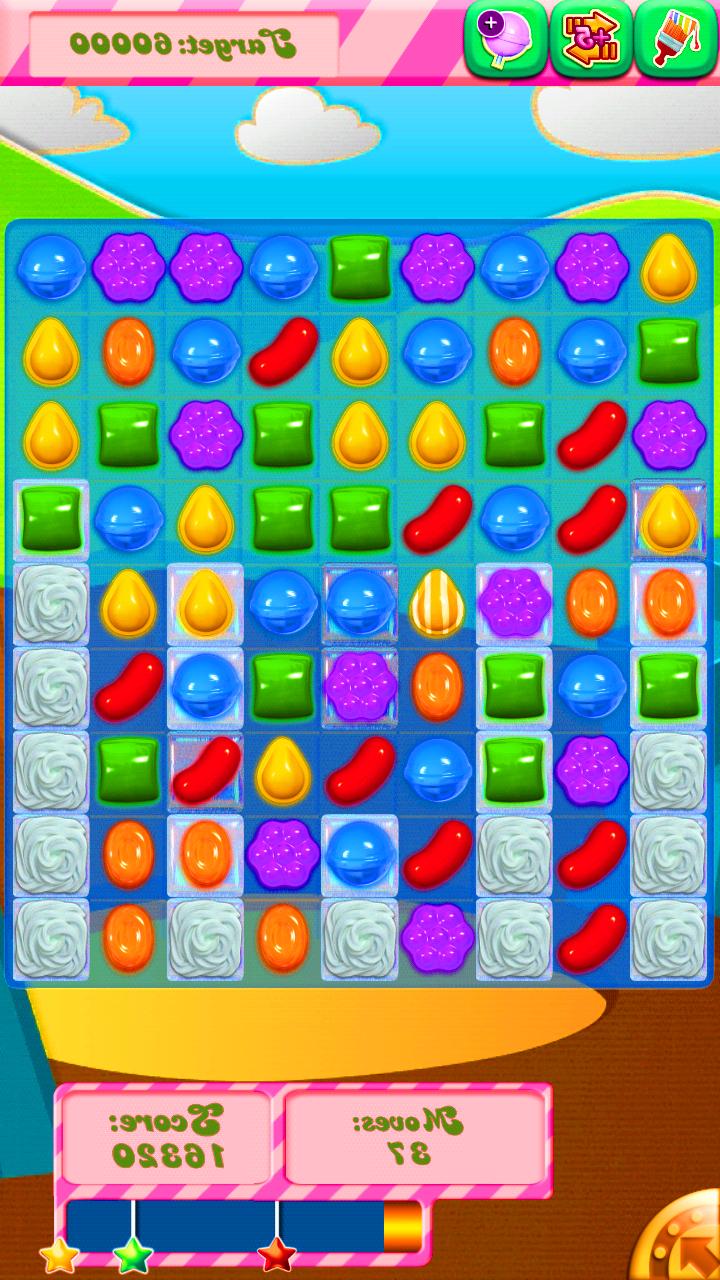This screenshot has height=1280, width=720.
Task: Tap the striped yellow candy on the board
Action: coord(435,602)
